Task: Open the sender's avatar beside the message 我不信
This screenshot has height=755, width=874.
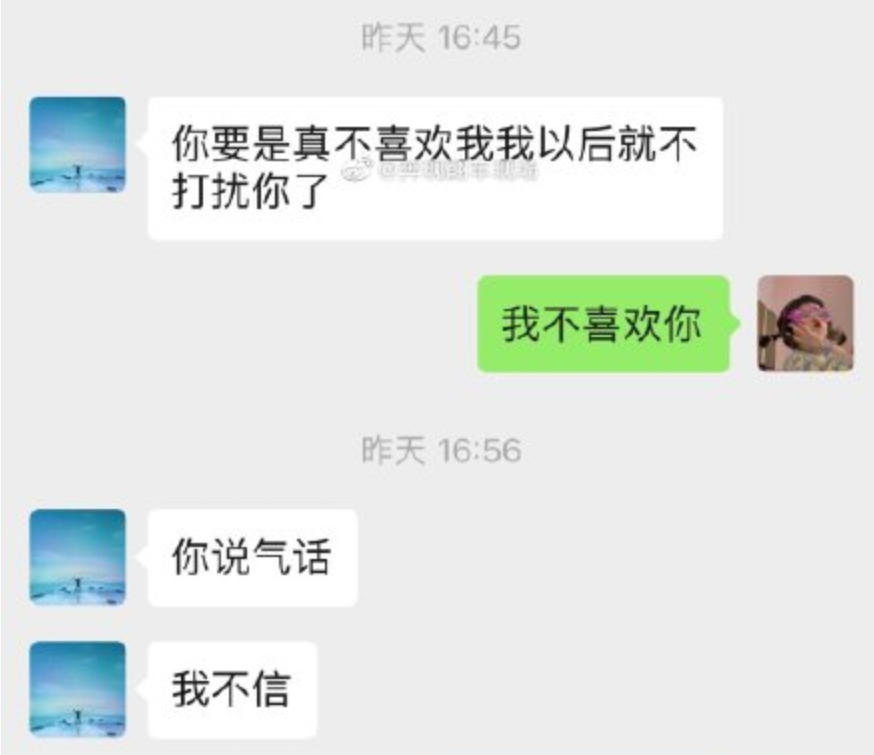Action: click(78, 689)
